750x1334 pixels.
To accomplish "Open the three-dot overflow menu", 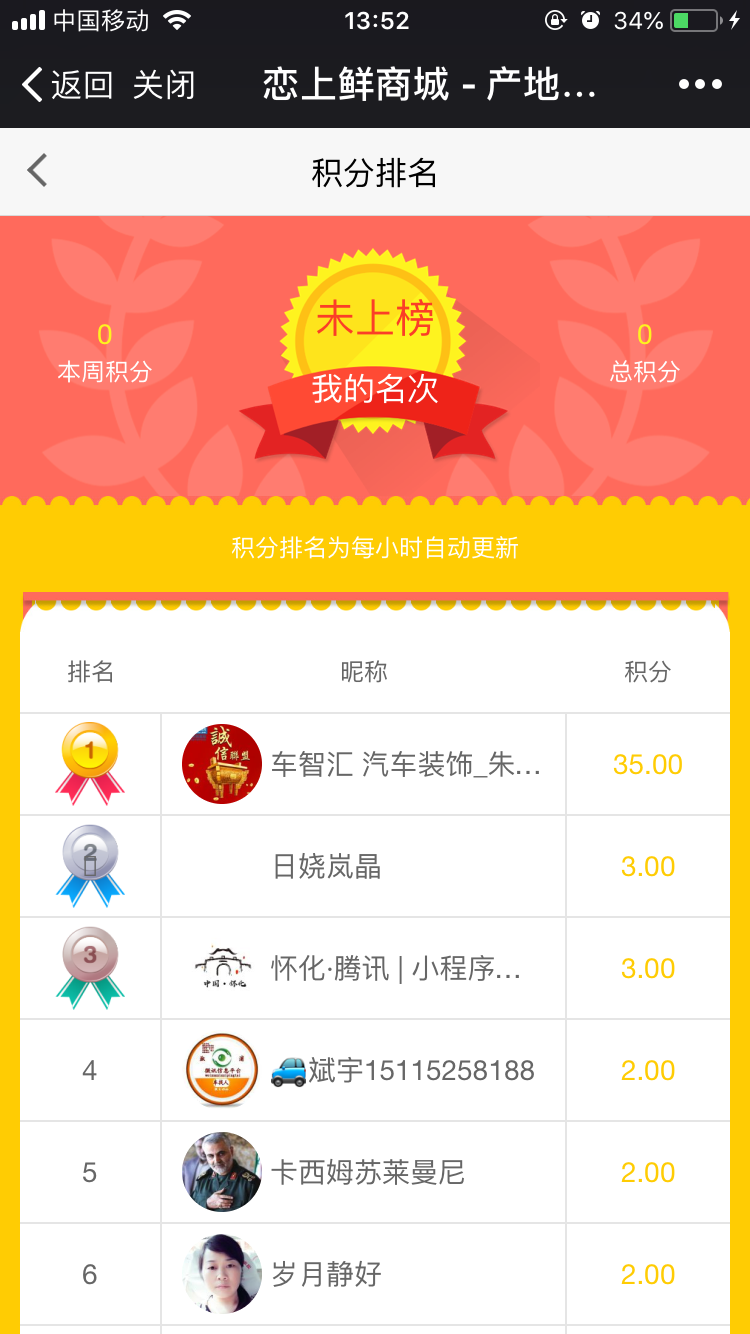I will 700,85.
